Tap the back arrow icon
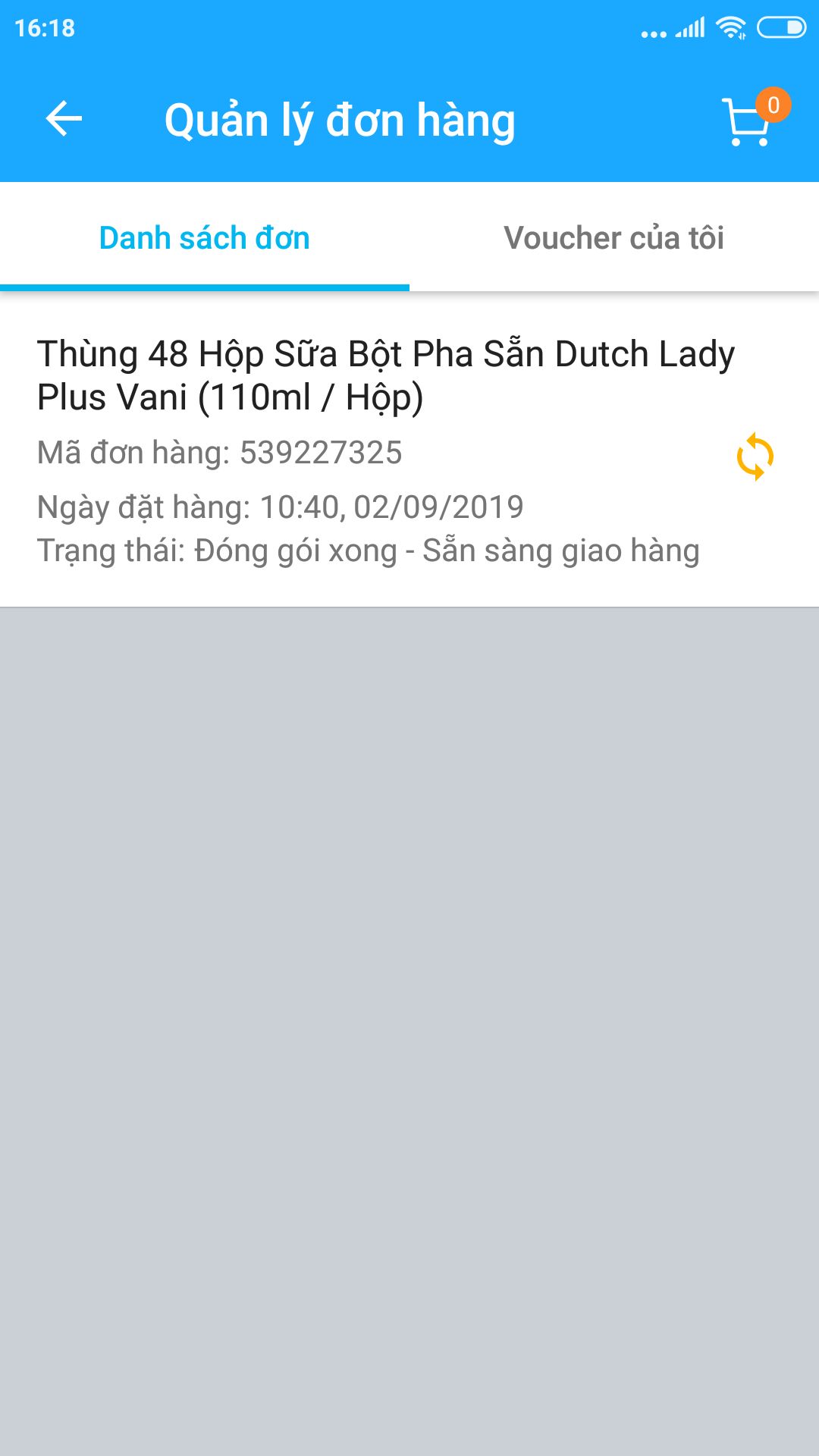The width and height of the screenshot is (819, 1456). (64, 119)
